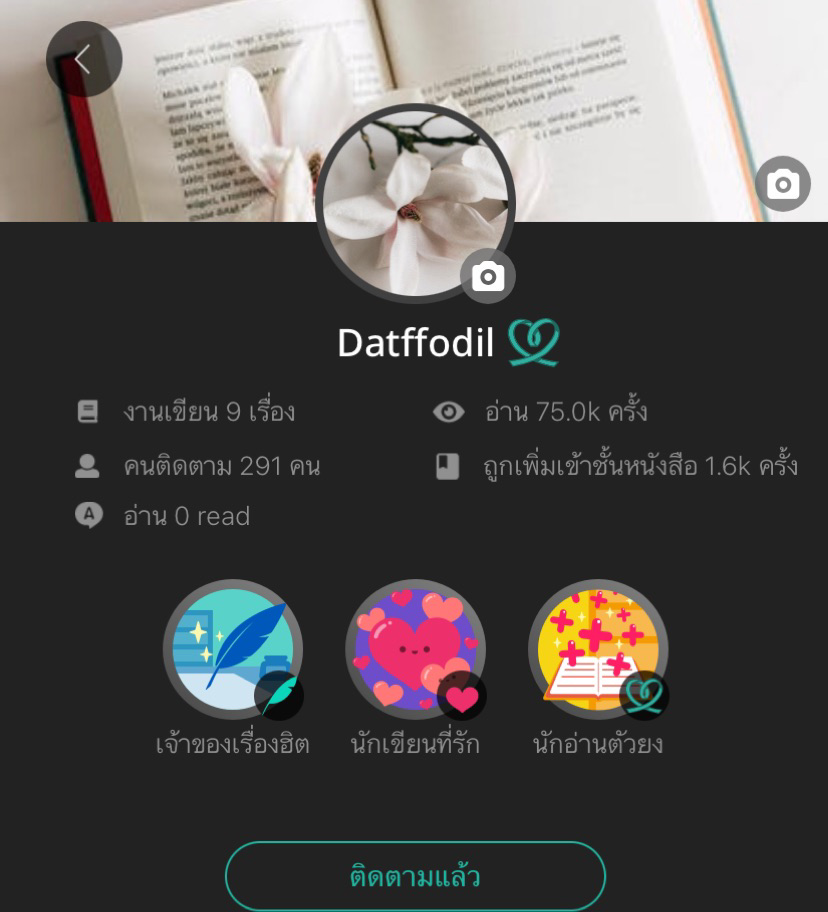Screen dimensions: 828x912
Task: Open the นักเขียนที่รัก badge
Action: [415, 649]
